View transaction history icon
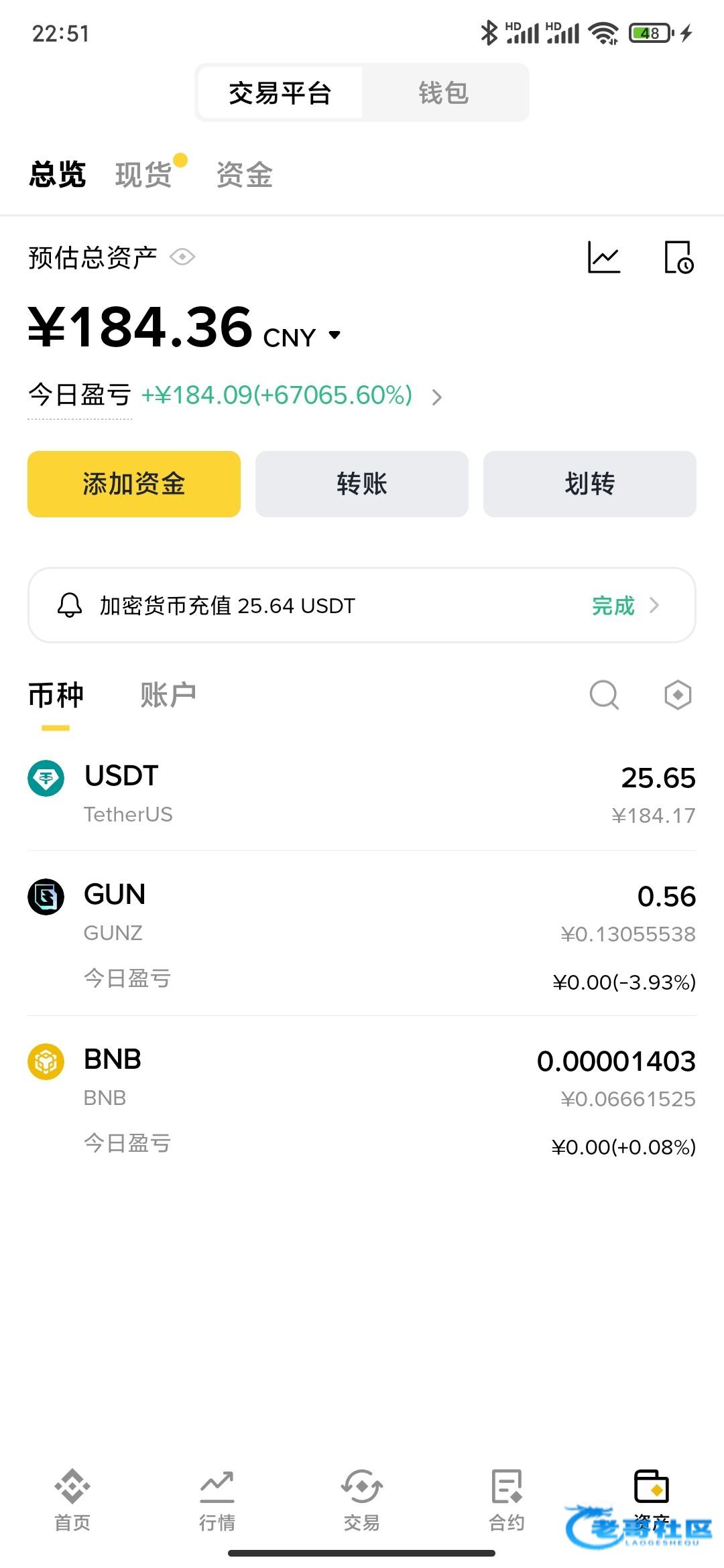This screenshot has height=1568, width=724. click(x=678, y=257)
